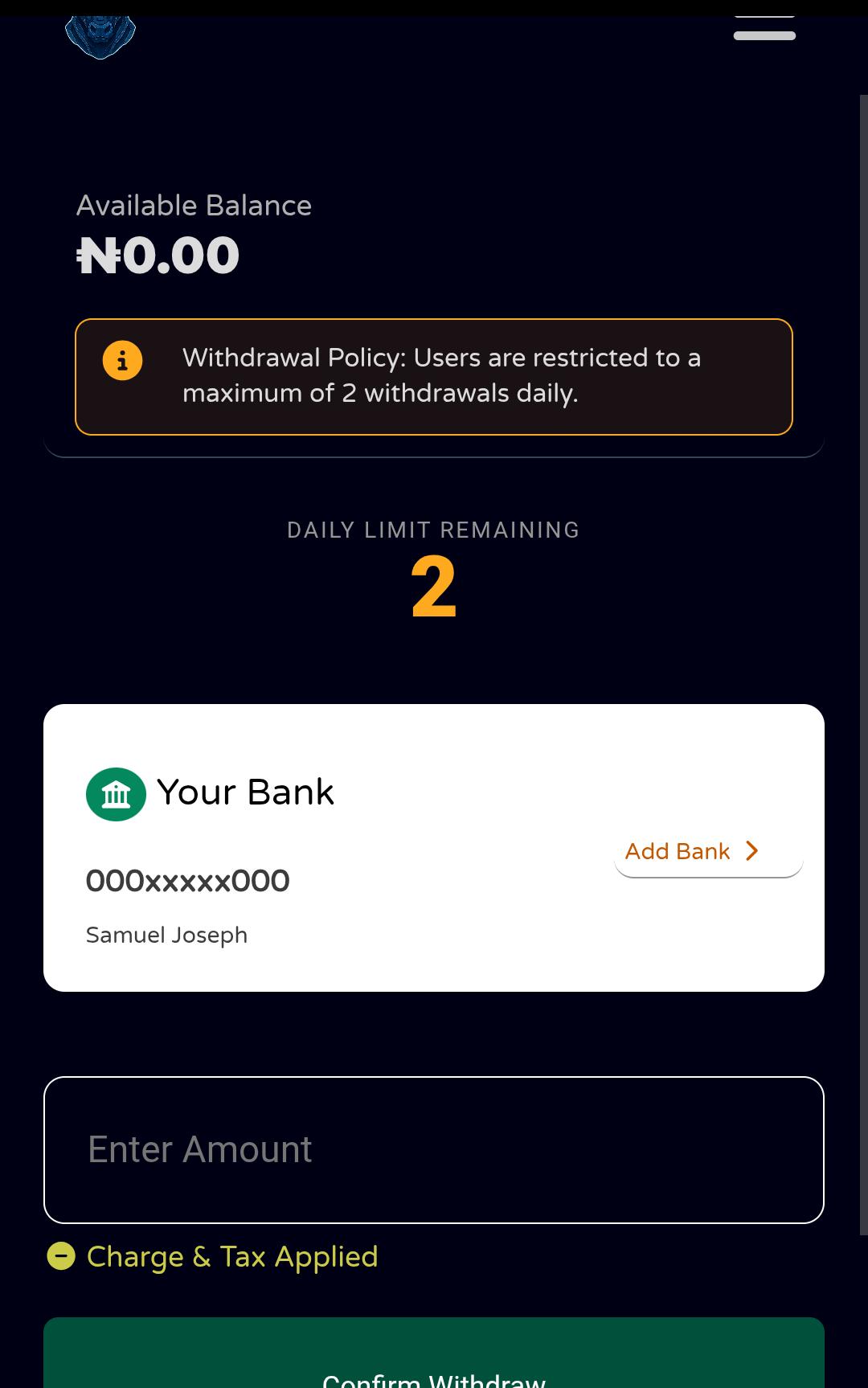Open the hamburger menu at top right
868x1388 pixels.
coord(764,23)
